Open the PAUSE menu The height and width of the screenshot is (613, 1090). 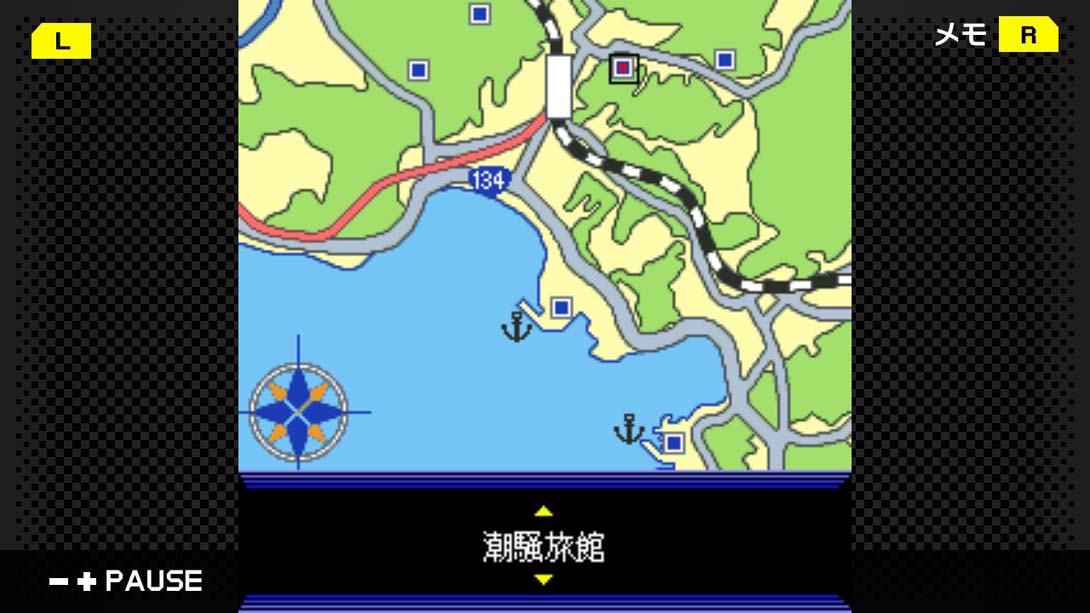126,581
